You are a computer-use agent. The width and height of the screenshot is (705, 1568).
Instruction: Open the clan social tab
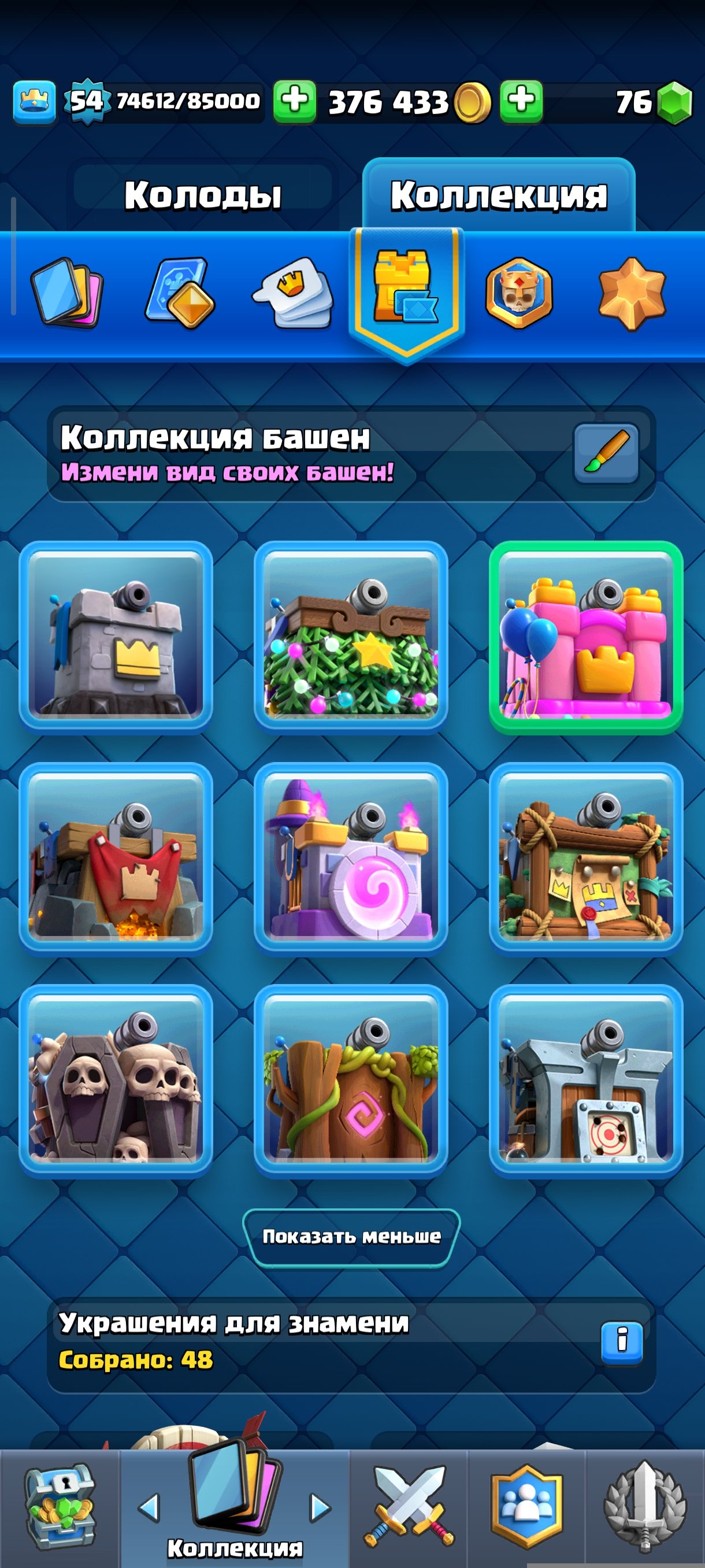tap(526, 1507)
